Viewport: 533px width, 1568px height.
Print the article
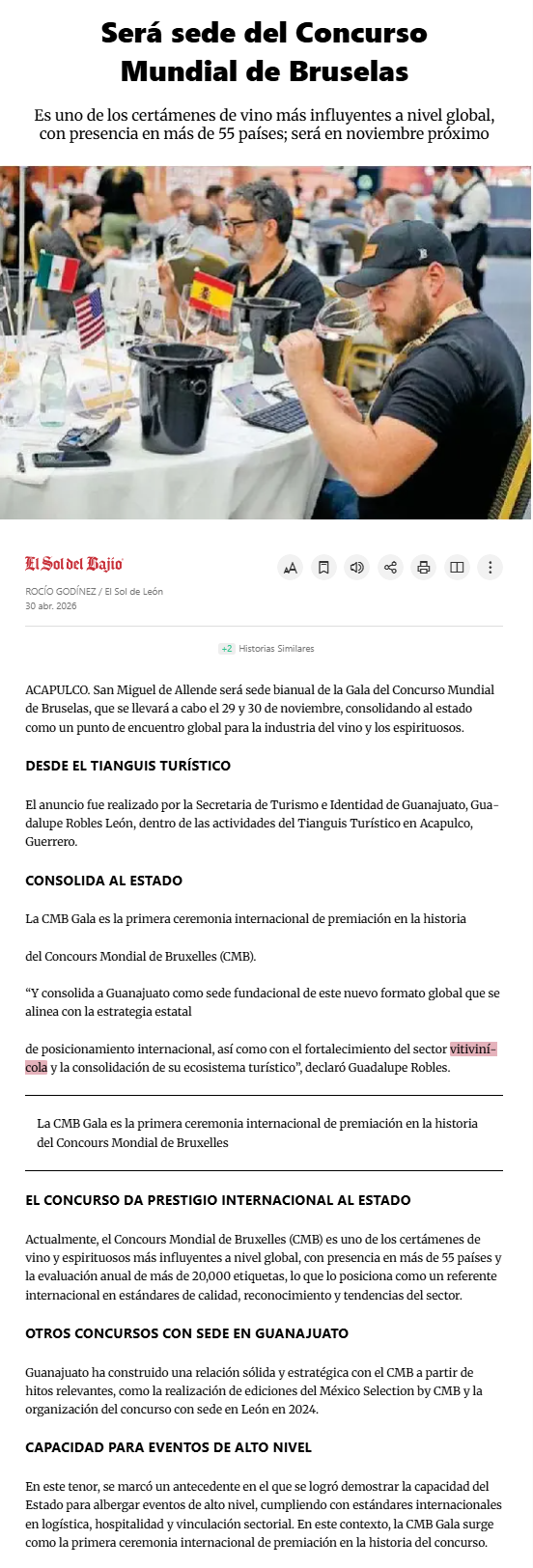(x=424, y=568)
